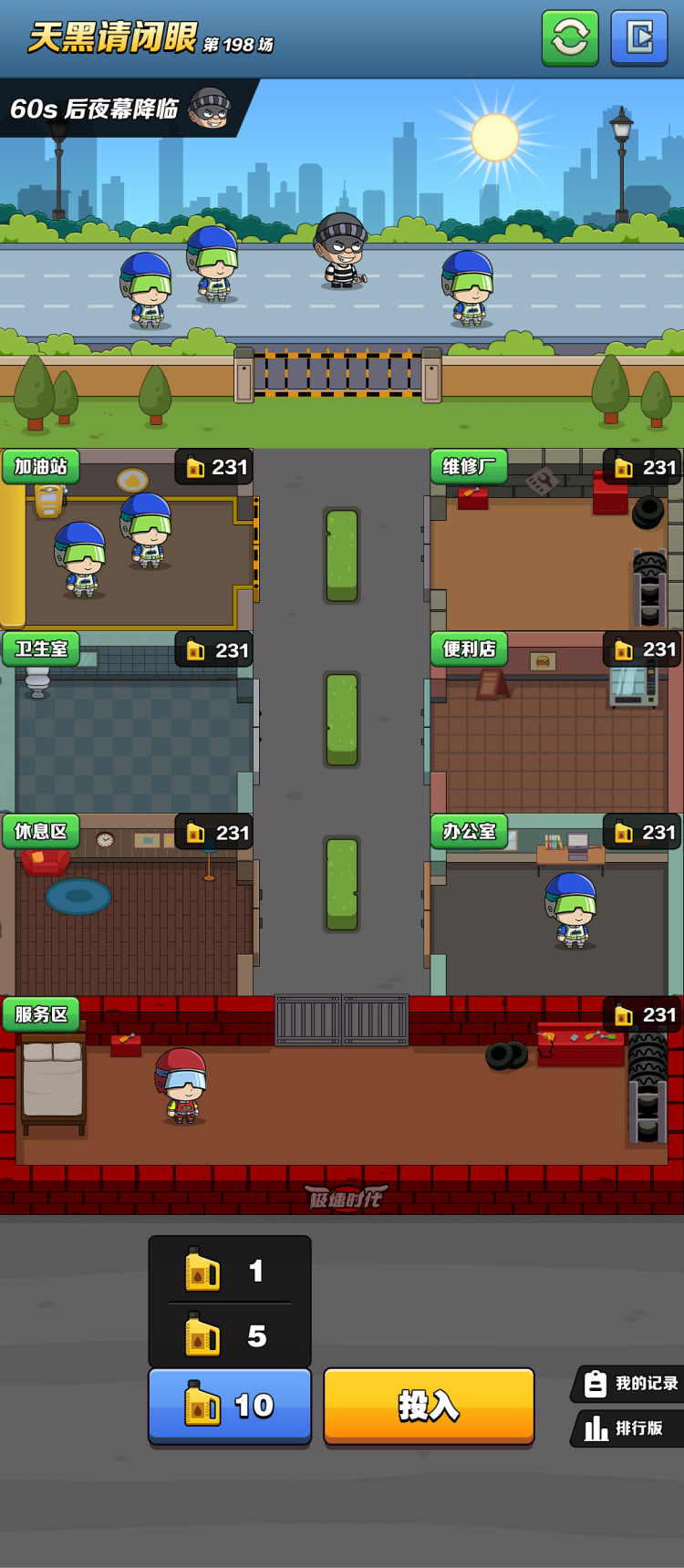Set the bet amount to 1
The image size is (684, 1568).
point(230,1271)
